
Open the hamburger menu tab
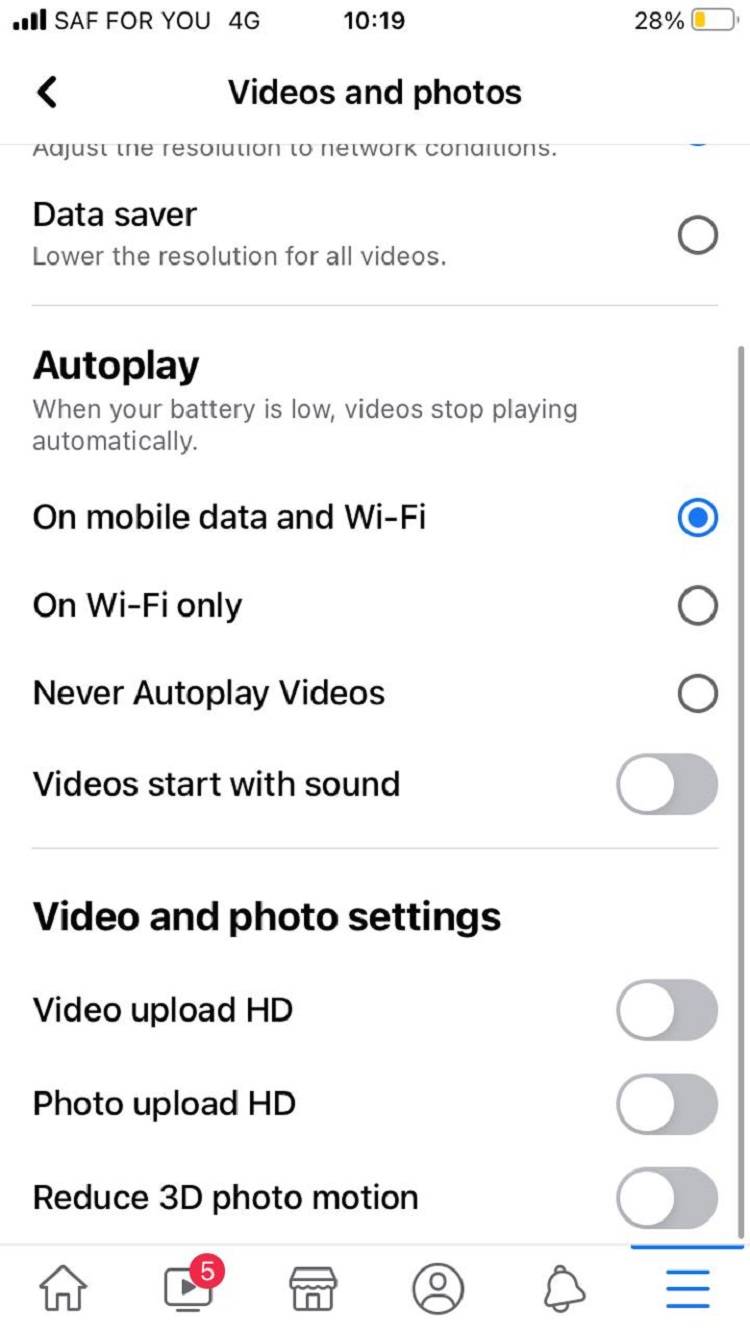click(688, 1288)
